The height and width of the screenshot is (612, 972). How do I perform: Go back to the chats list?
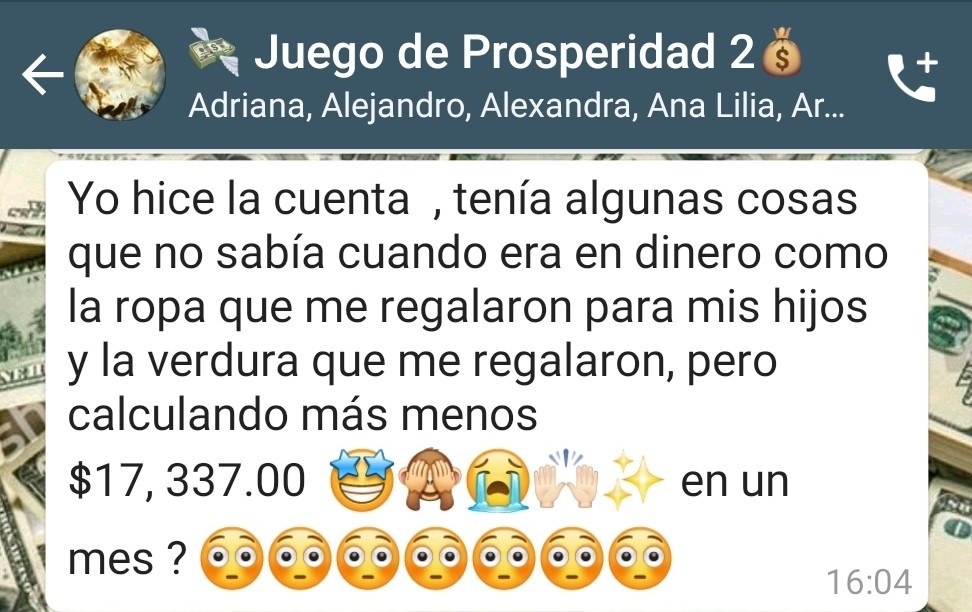coord(40,76)
